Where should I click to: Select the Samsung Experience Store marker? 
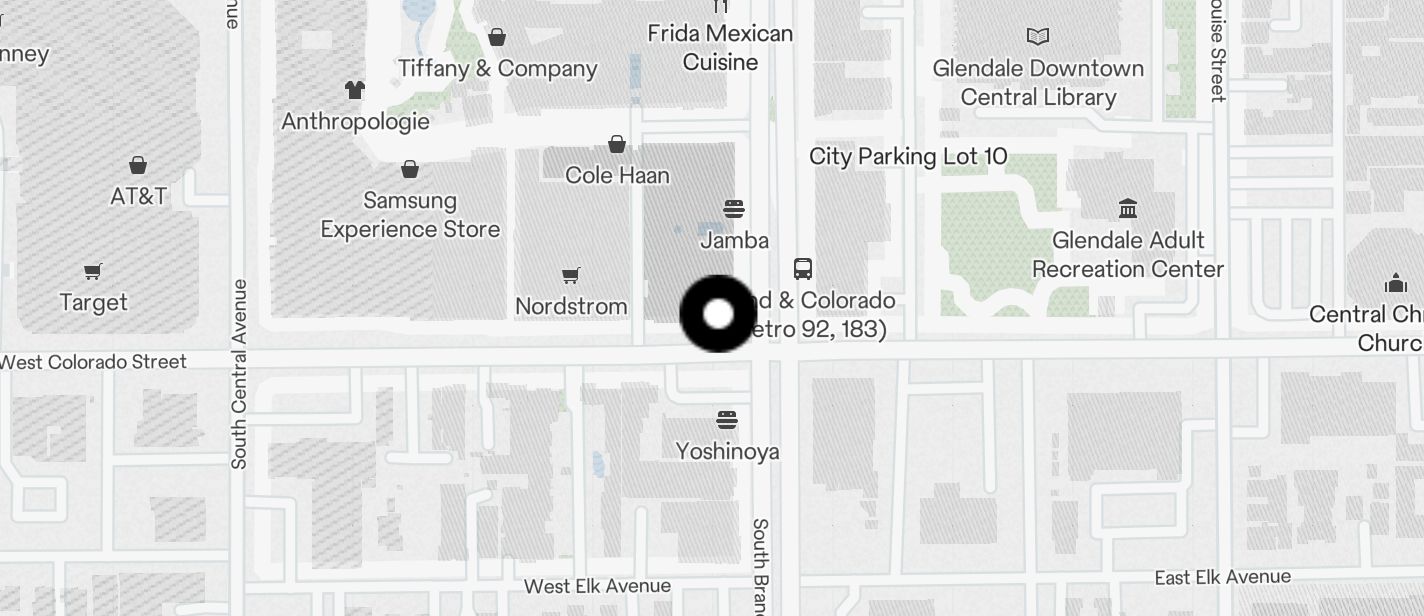tap(409, 169)
